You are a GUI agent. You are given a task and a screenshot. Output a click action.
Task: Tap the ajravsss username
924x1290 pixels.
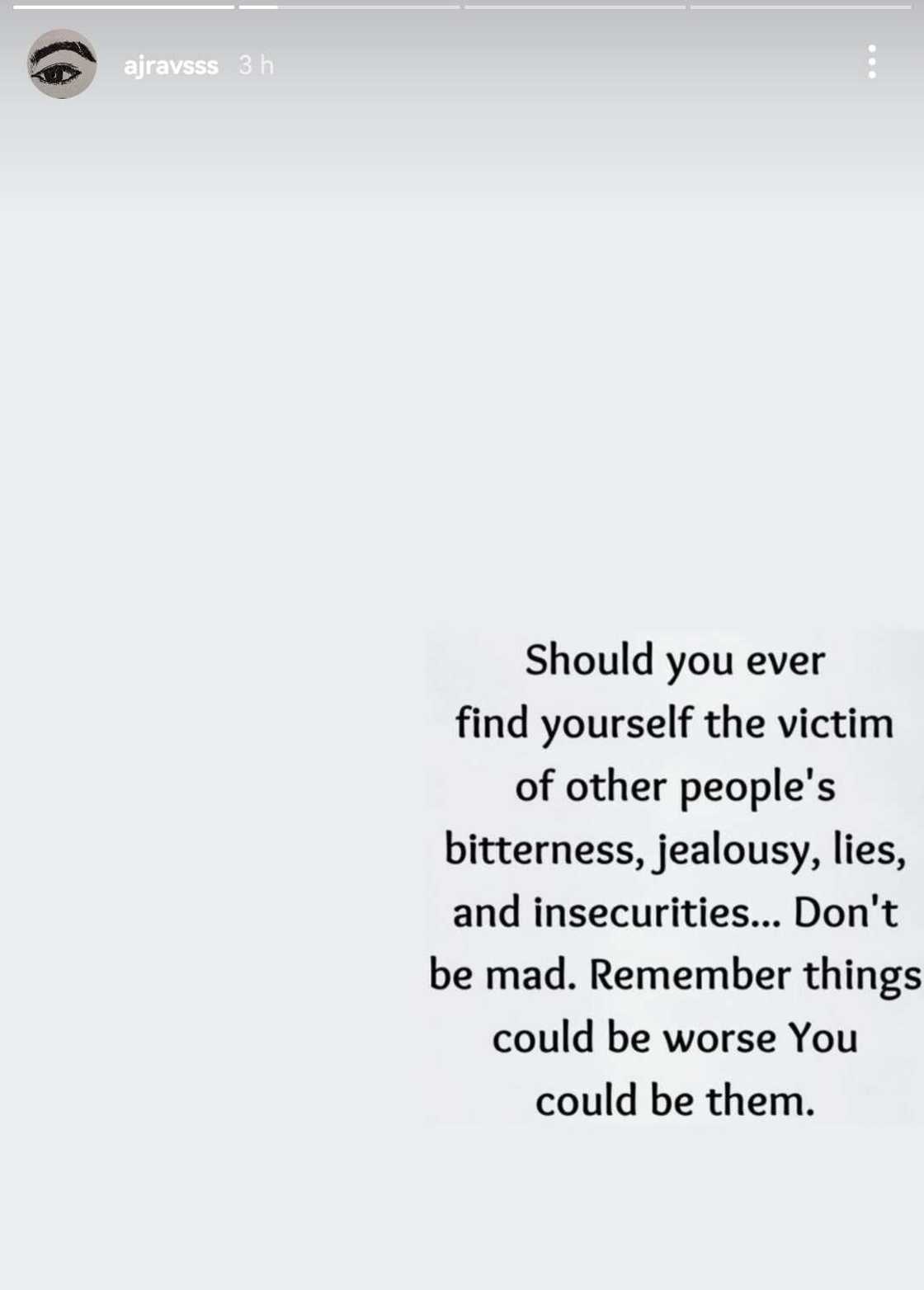point(171,65)
